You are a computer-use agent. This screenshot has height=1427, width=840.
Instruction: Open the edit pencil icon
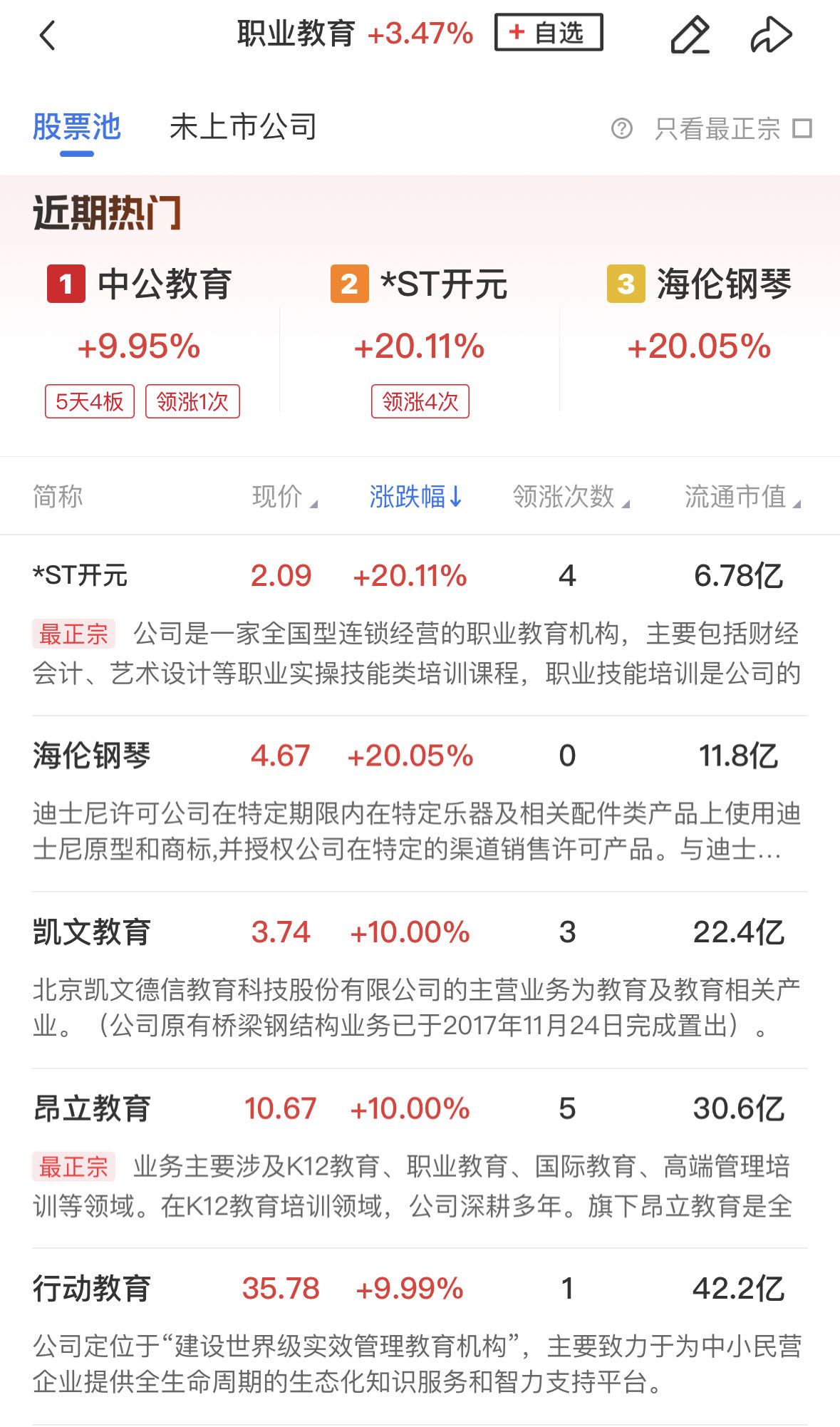pyautogui.click(x=690, y=35)
